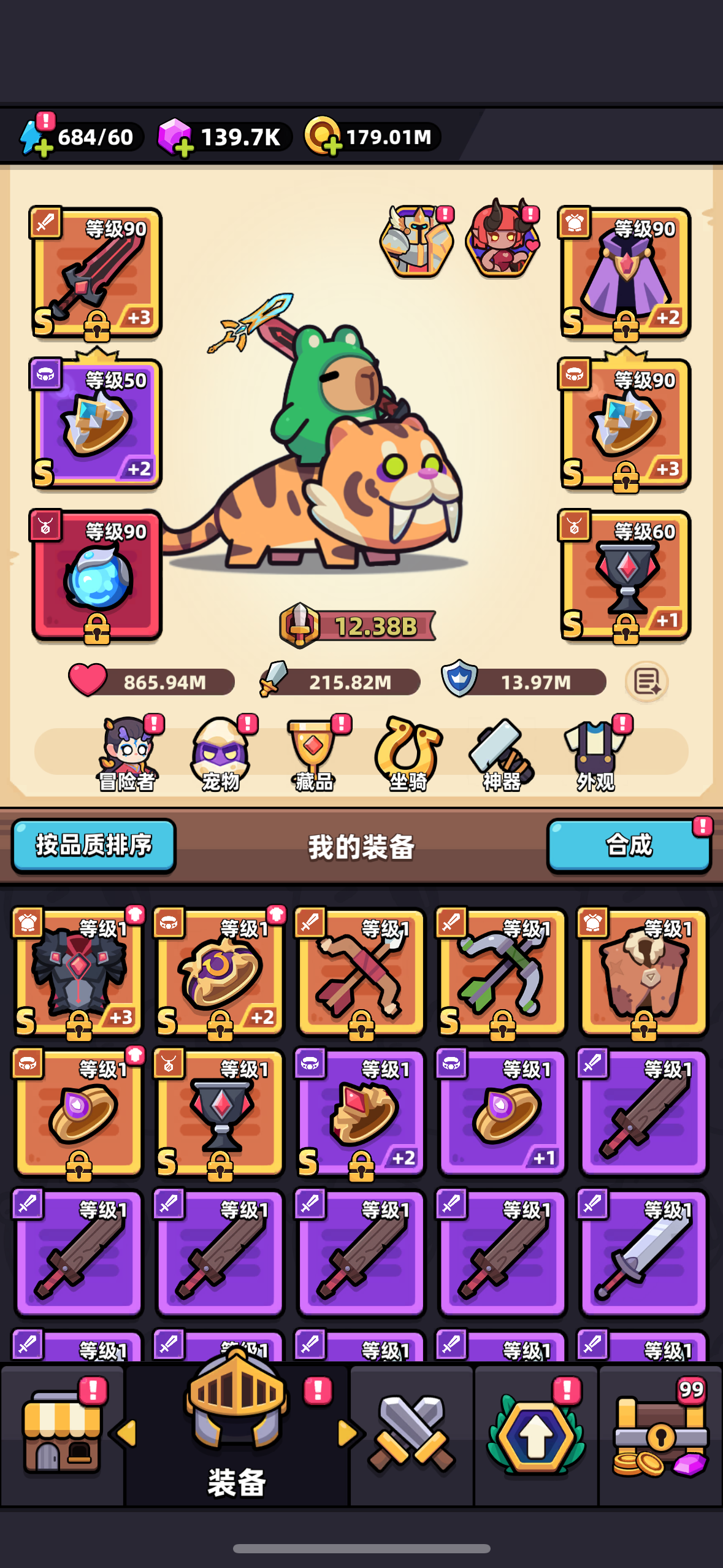Toggle the lock on the equipped level 90 sword

[x=98, y=325]
